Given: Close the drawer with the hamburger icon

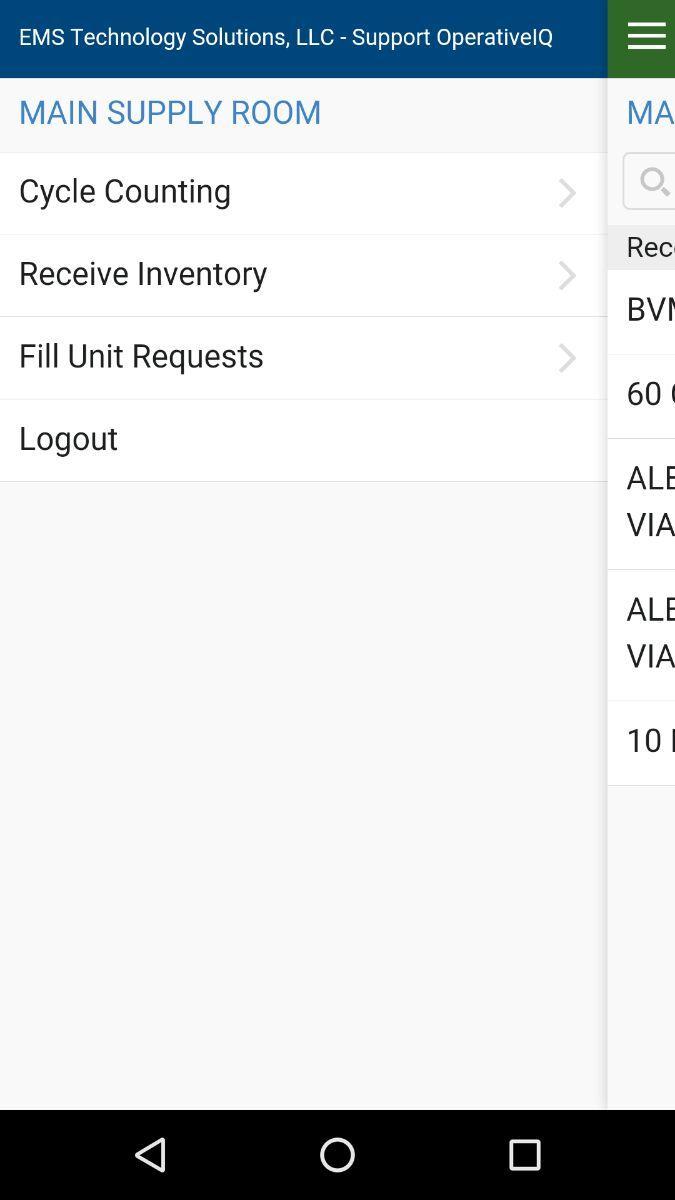Looking at the screenshot, I should tap(645, 37).
